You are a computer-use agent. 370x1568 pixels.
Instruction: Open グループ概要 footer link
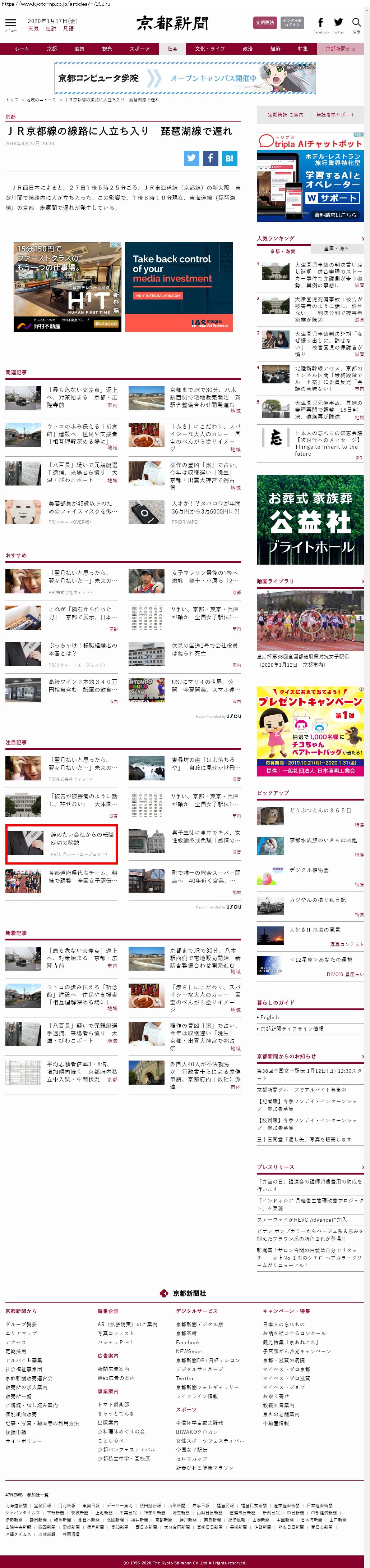(x=21, y=1324)
